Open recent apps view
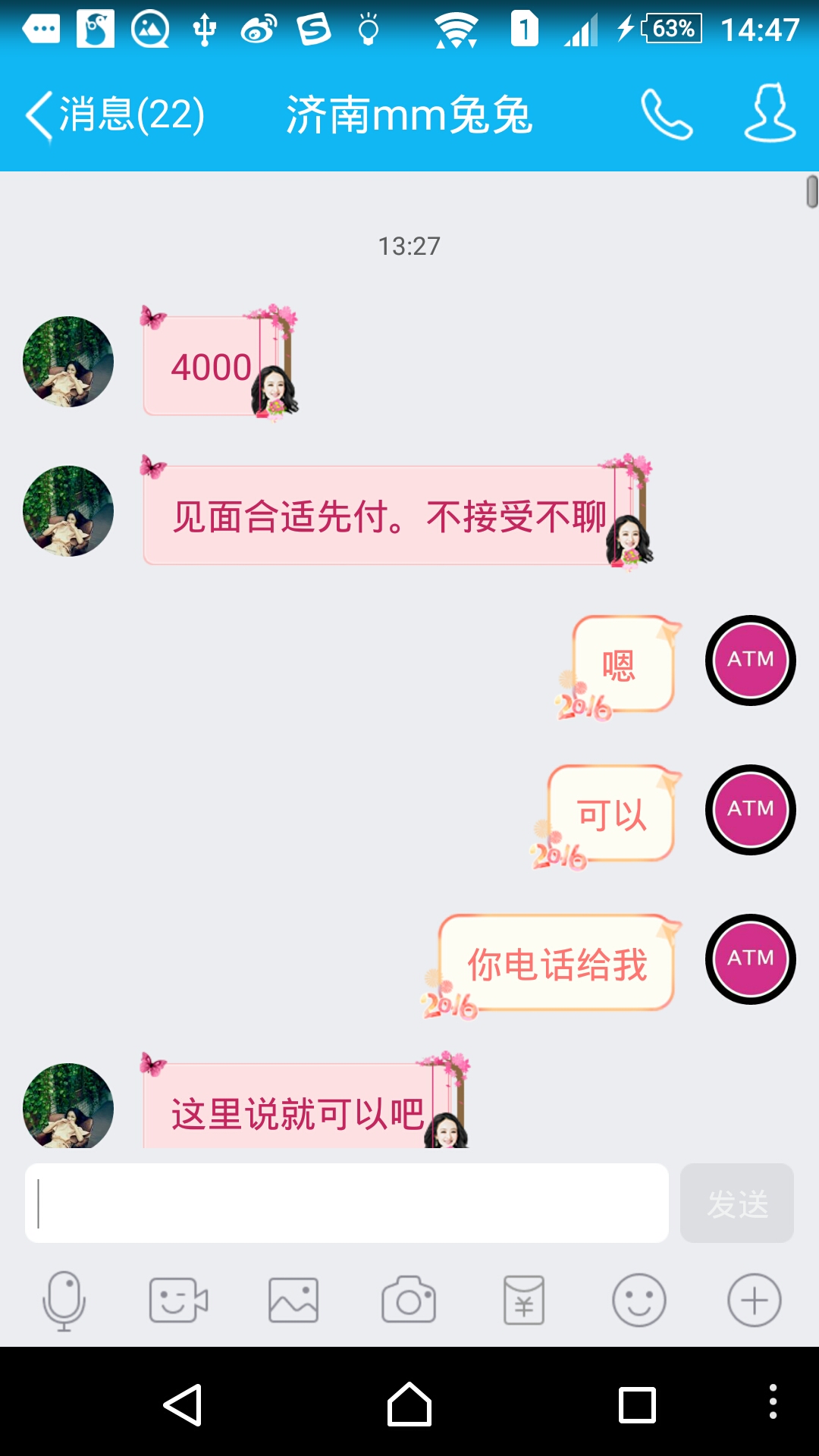Image resolution: width=819 pixels, height=1456 pixels. click(637, 1404)
